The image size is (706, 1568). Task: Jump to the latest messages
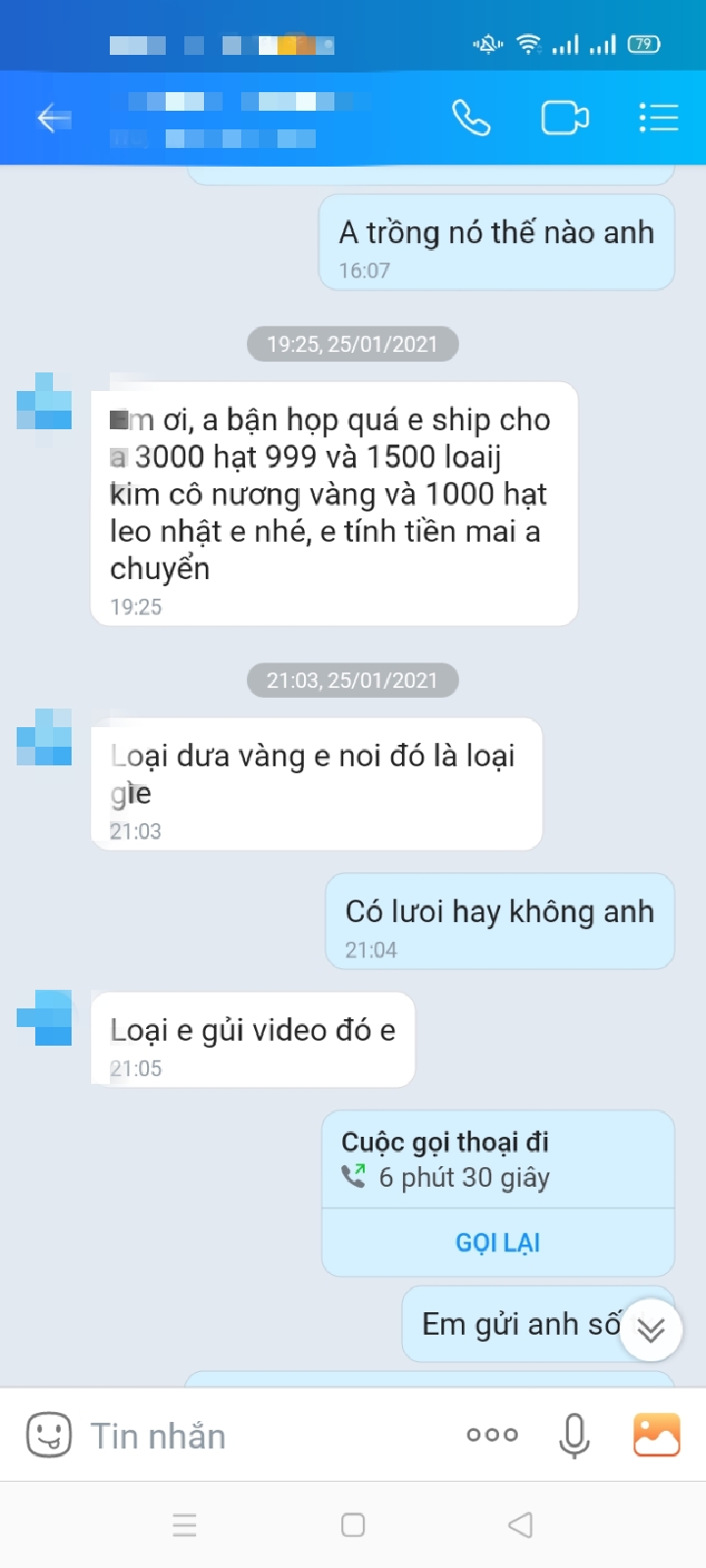[x=651, y=1330]
